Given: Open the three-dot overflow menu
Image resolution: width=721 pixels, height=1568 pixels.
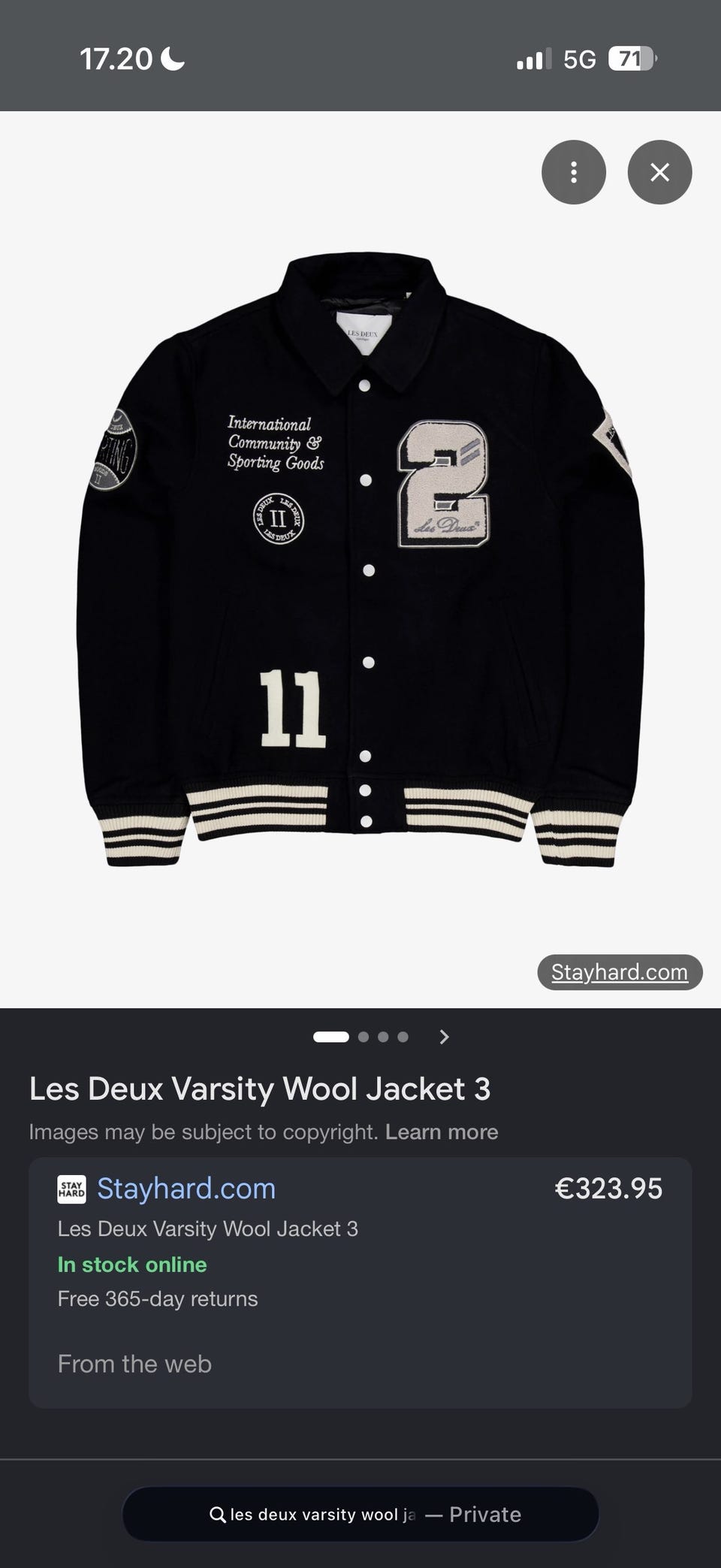Looking at the screenshot, I should click(x=573, y=172).
